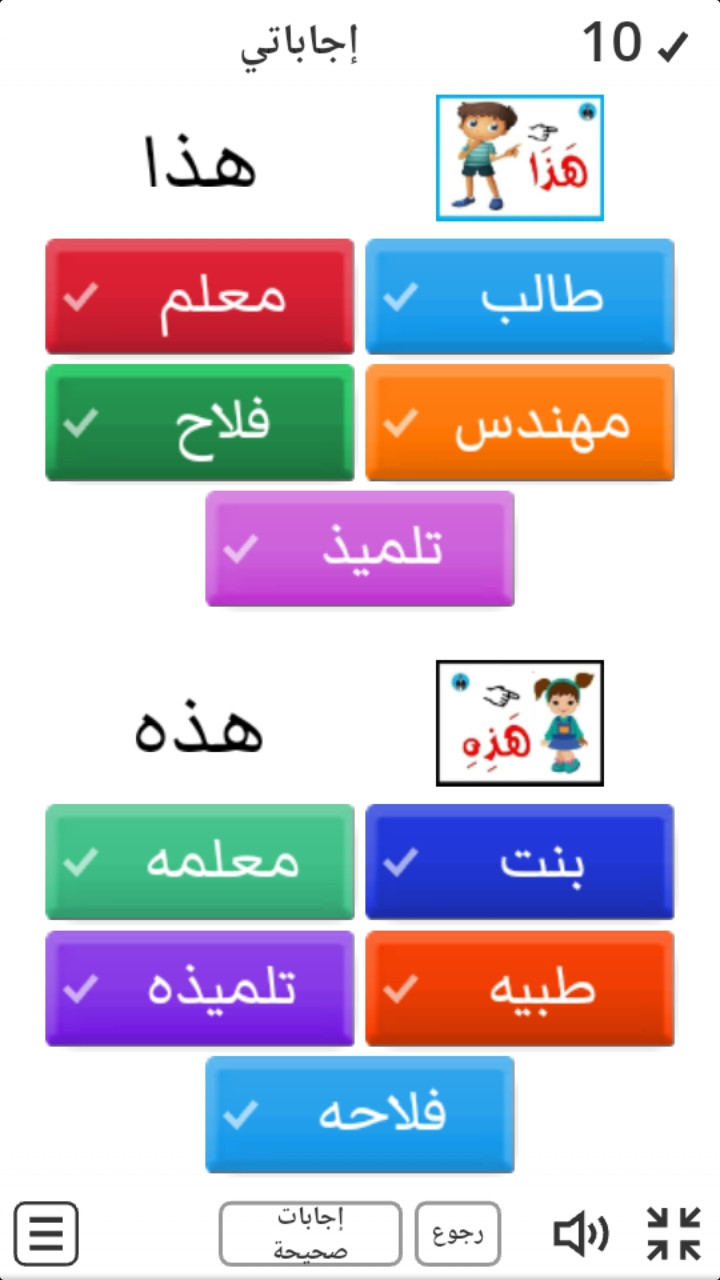Image resolution: width=720 pixels, height=1280 pixels.
Task: Tap the تلميذ tile
Action: [x=360, y=548]
